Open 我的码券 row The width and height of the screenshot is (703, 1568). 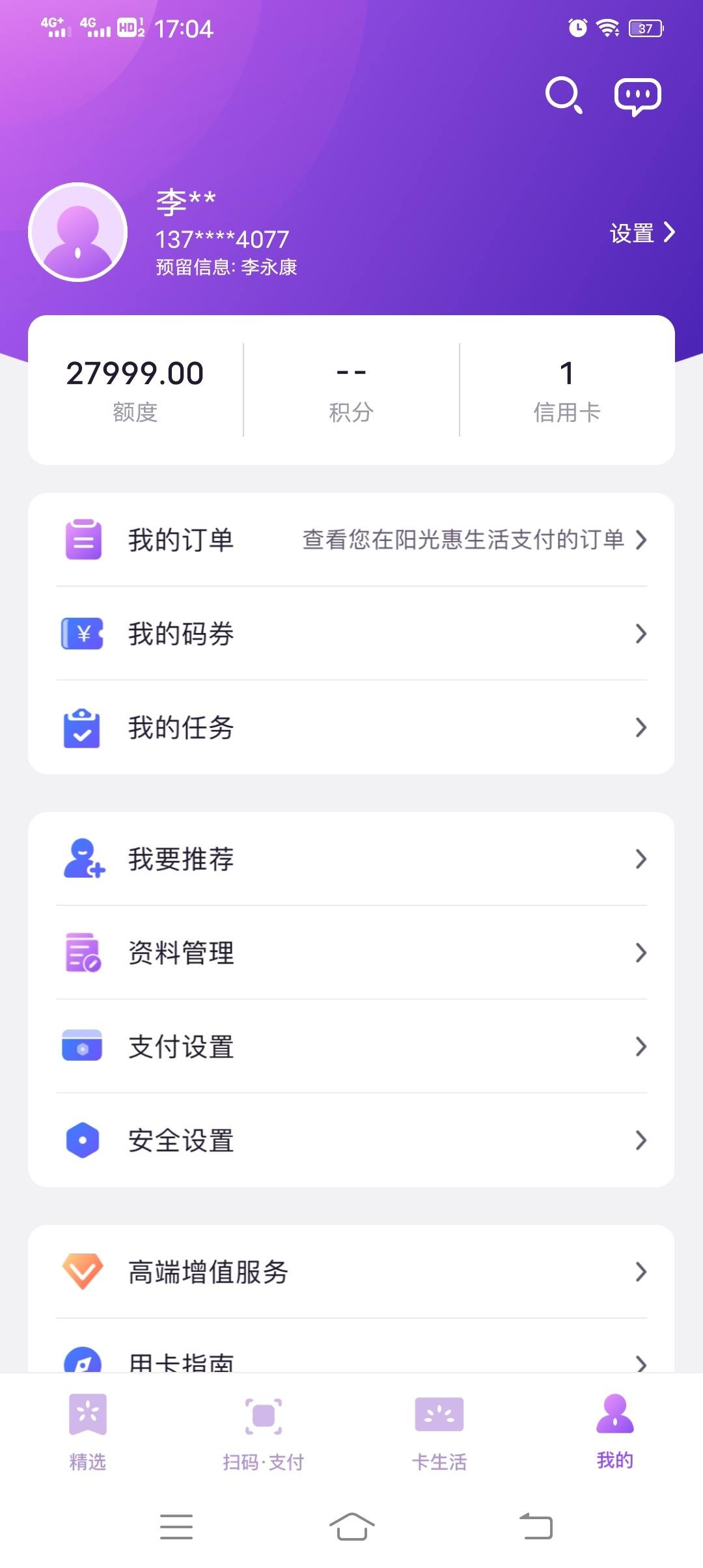tap(351, 634)
